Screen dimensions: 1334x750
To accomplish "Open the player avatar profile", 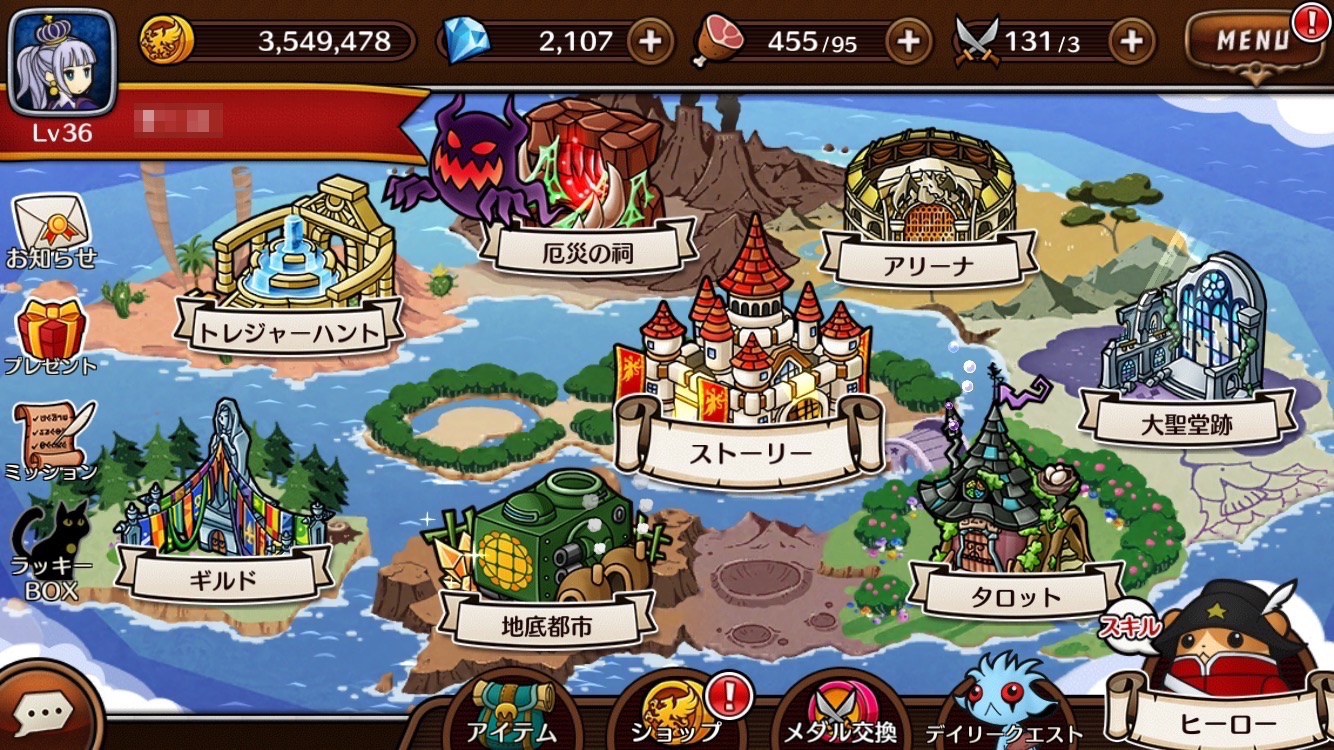I will coord(62,60).
